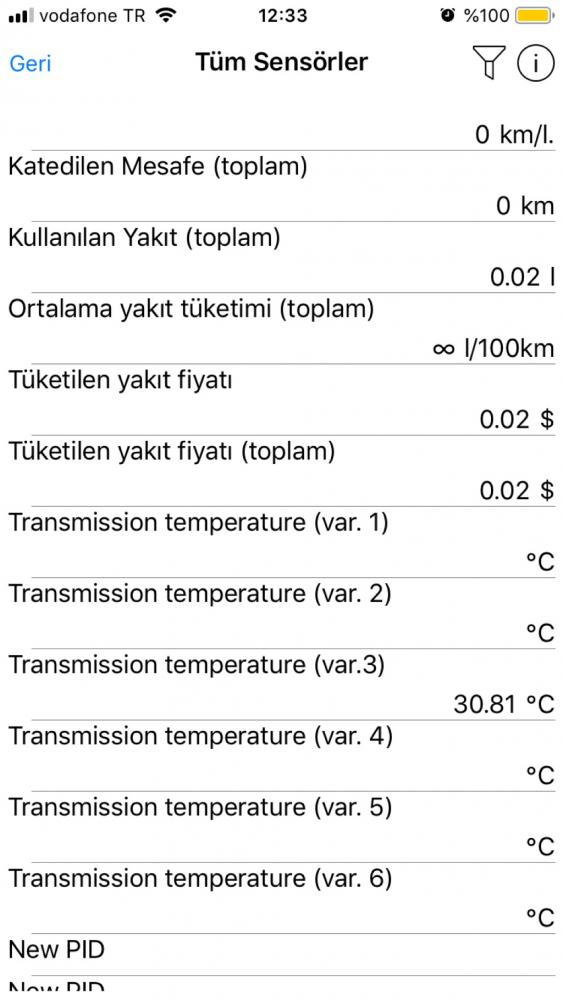The image size is (563, 1000).
Task: Open Ortalama yakıt tüketimi (toplam) sensor
Action: (281, 329)
